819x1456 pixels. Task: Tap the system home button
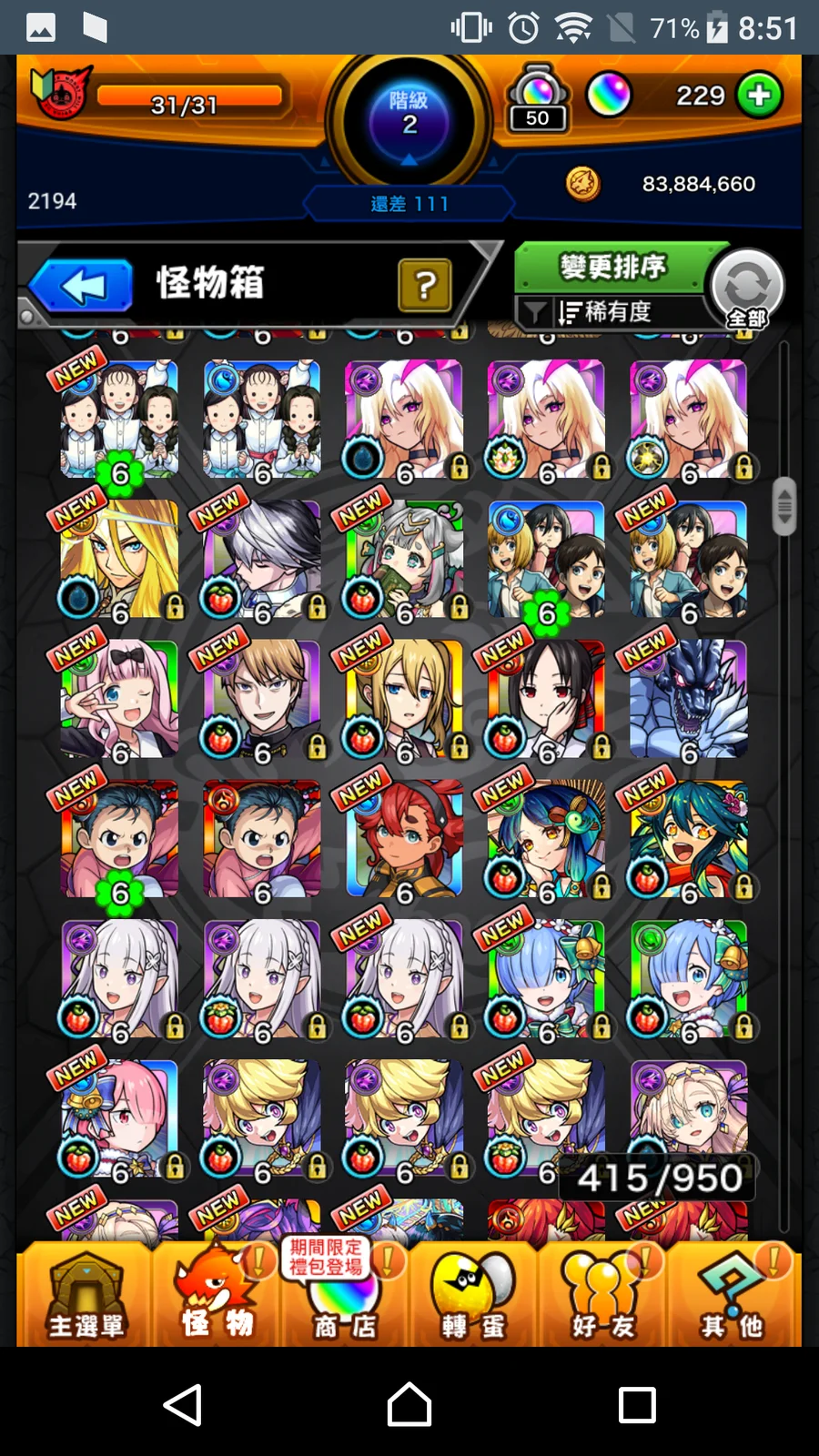click(409, 1404)
